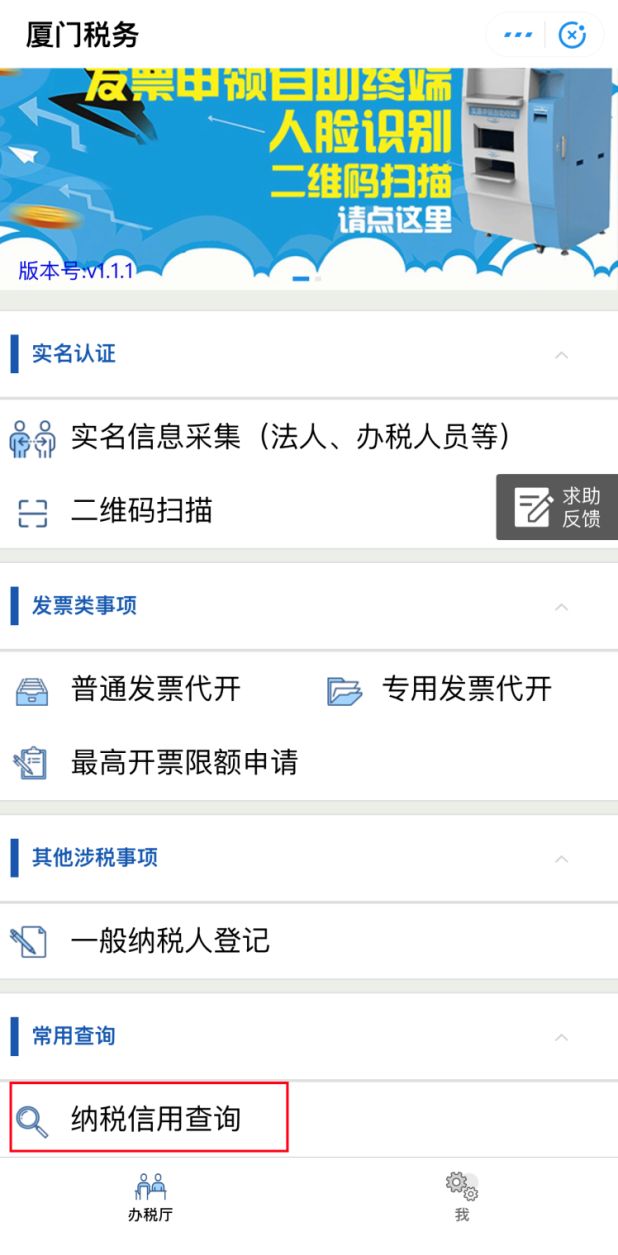Switch to the 我 tab
The height and width of the screenshot is (1255, 618).
coord(461,1198)
